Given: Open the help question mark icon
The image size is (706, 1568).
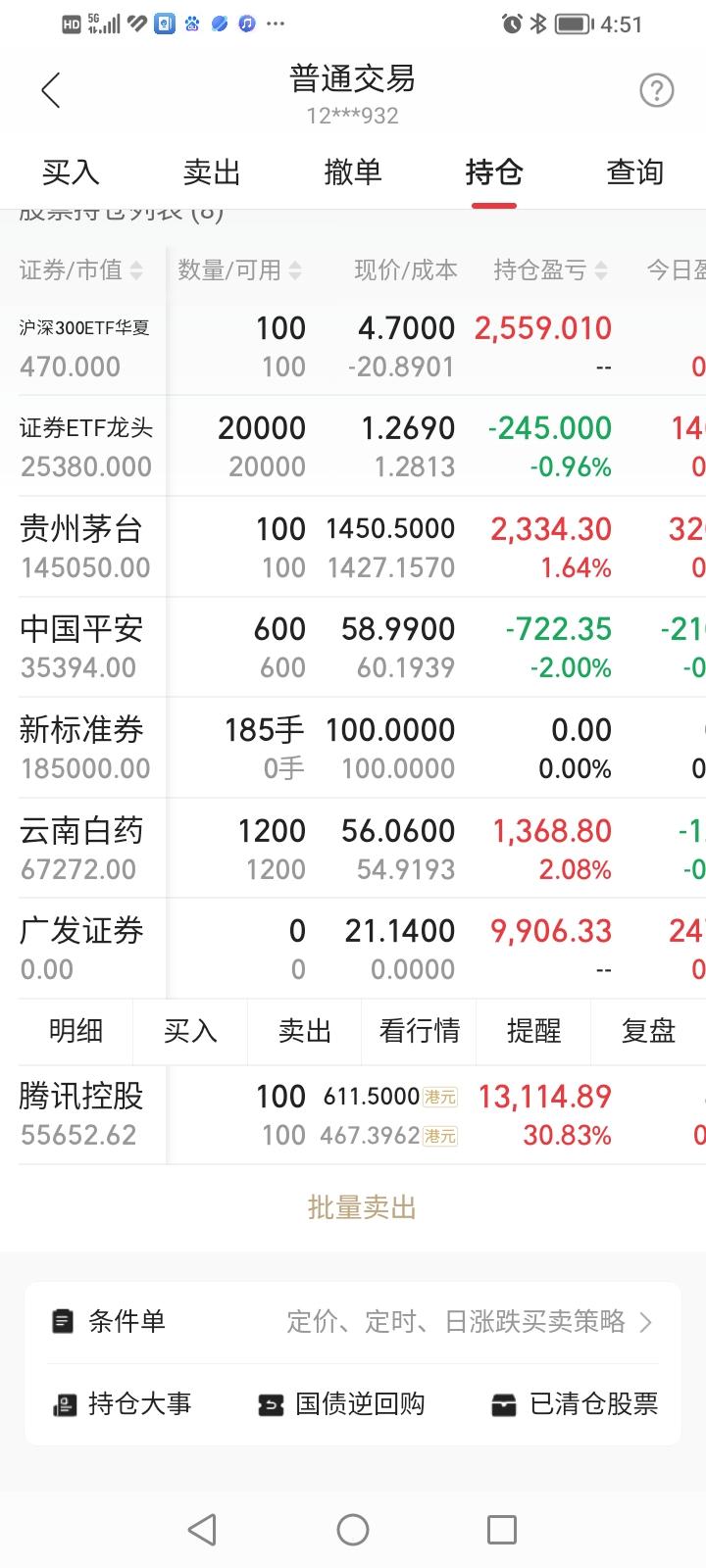Looking at the screenshot, I should pos(656,91).
